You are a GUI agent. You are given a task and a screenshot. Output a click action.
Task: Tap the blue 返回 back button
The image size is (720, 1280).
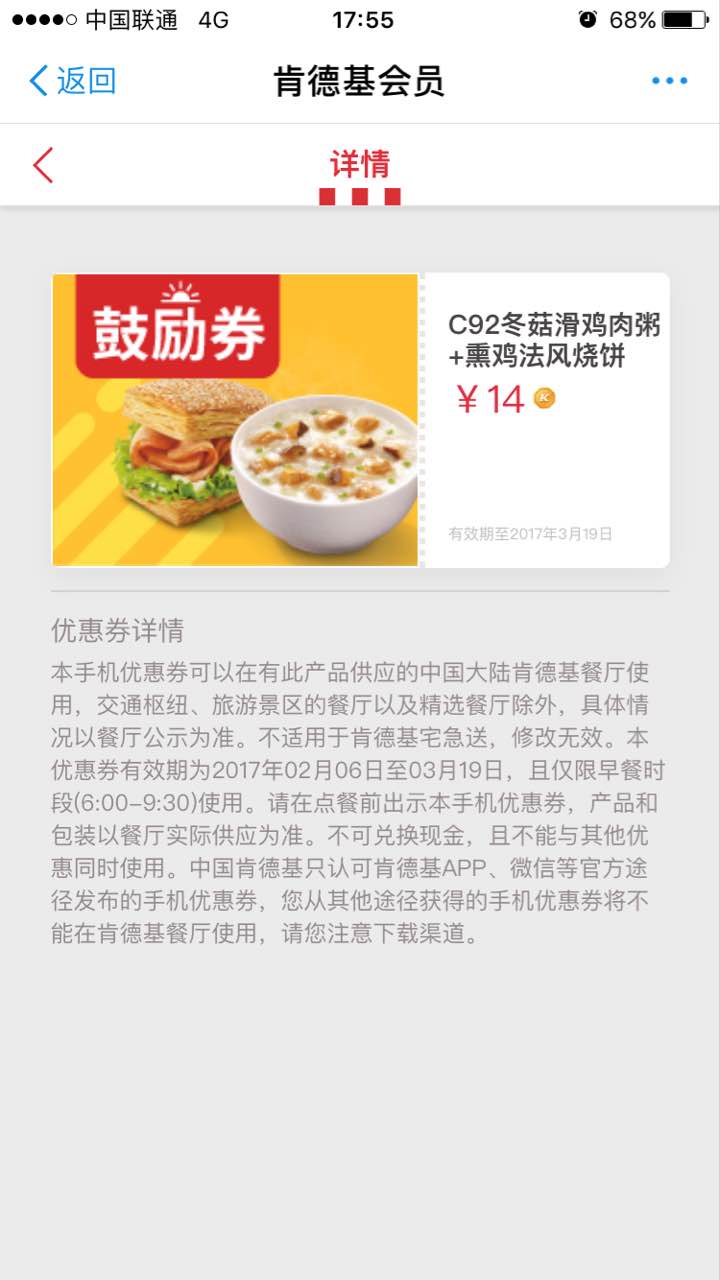tap(73, 81)
